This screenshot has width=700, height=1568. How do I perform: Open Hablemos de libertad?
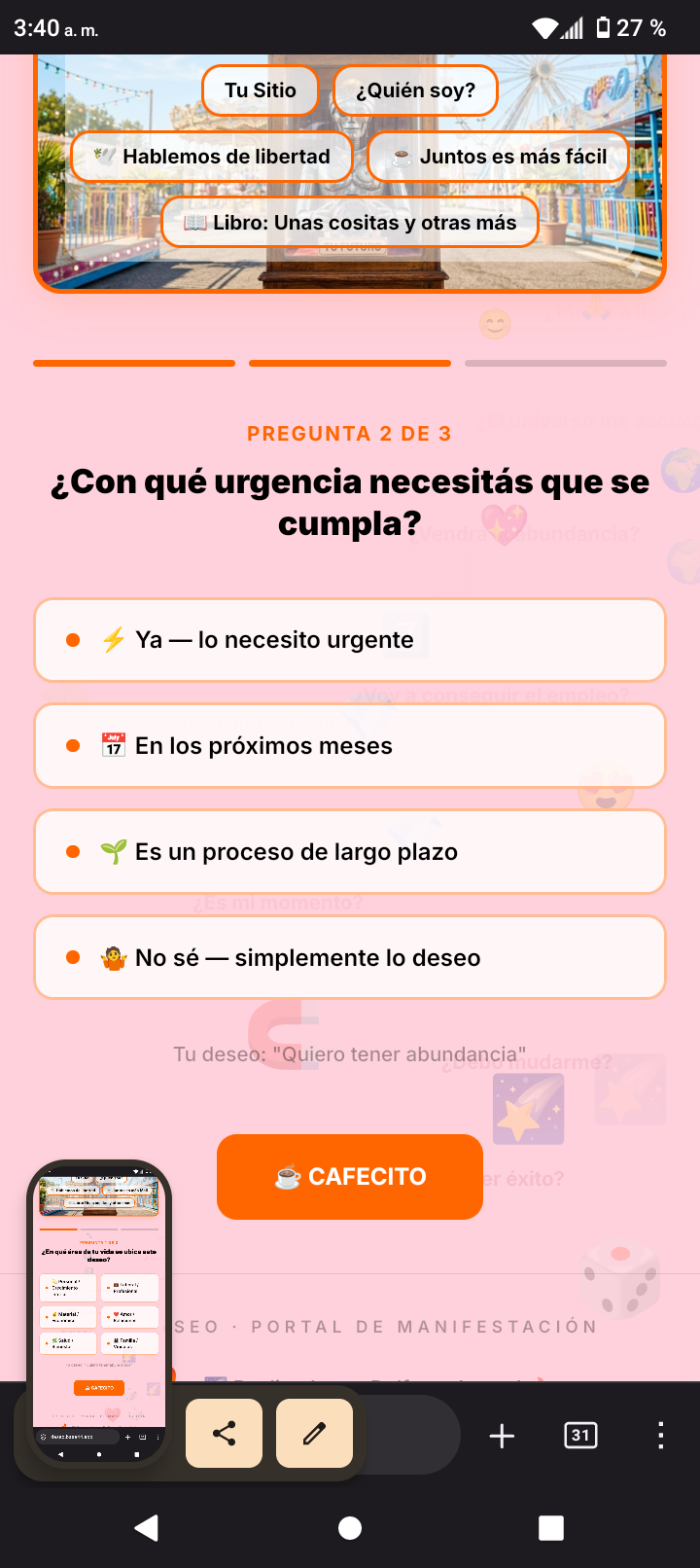(212, 157)
